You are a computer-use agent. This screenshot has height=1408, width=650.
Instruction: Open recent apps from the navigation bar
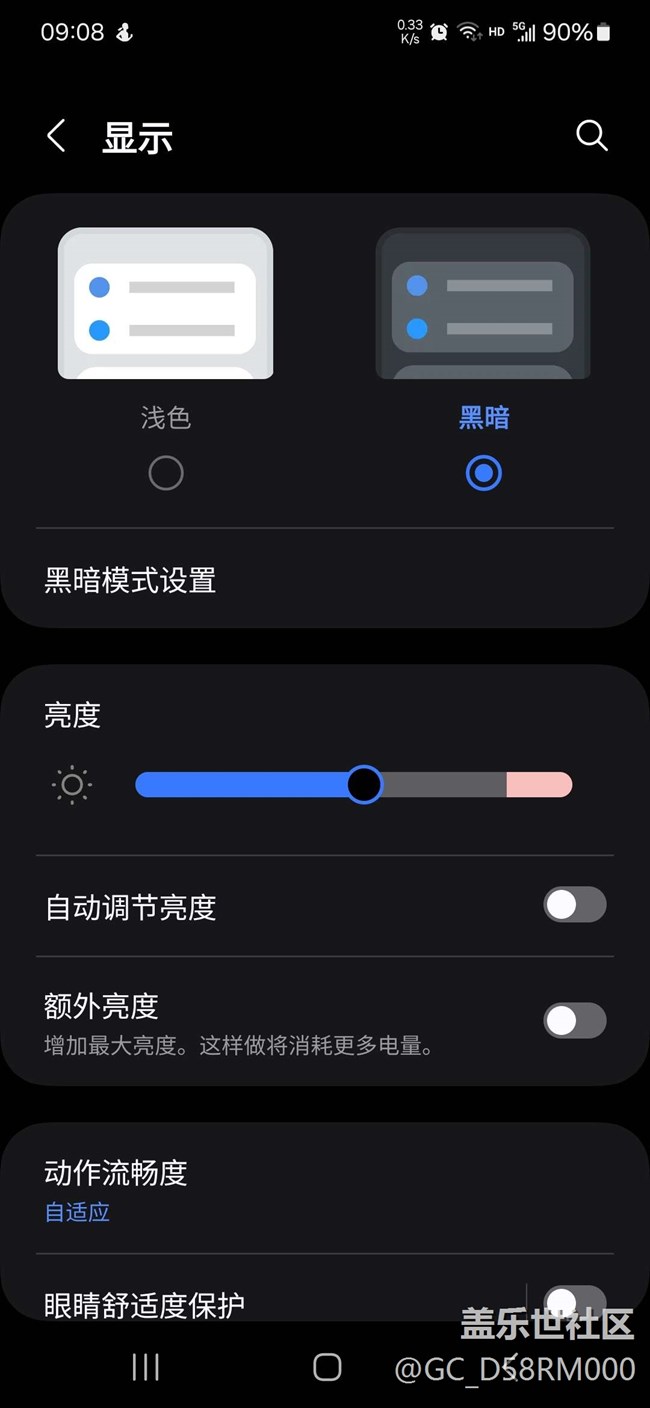click(146, 1367)
